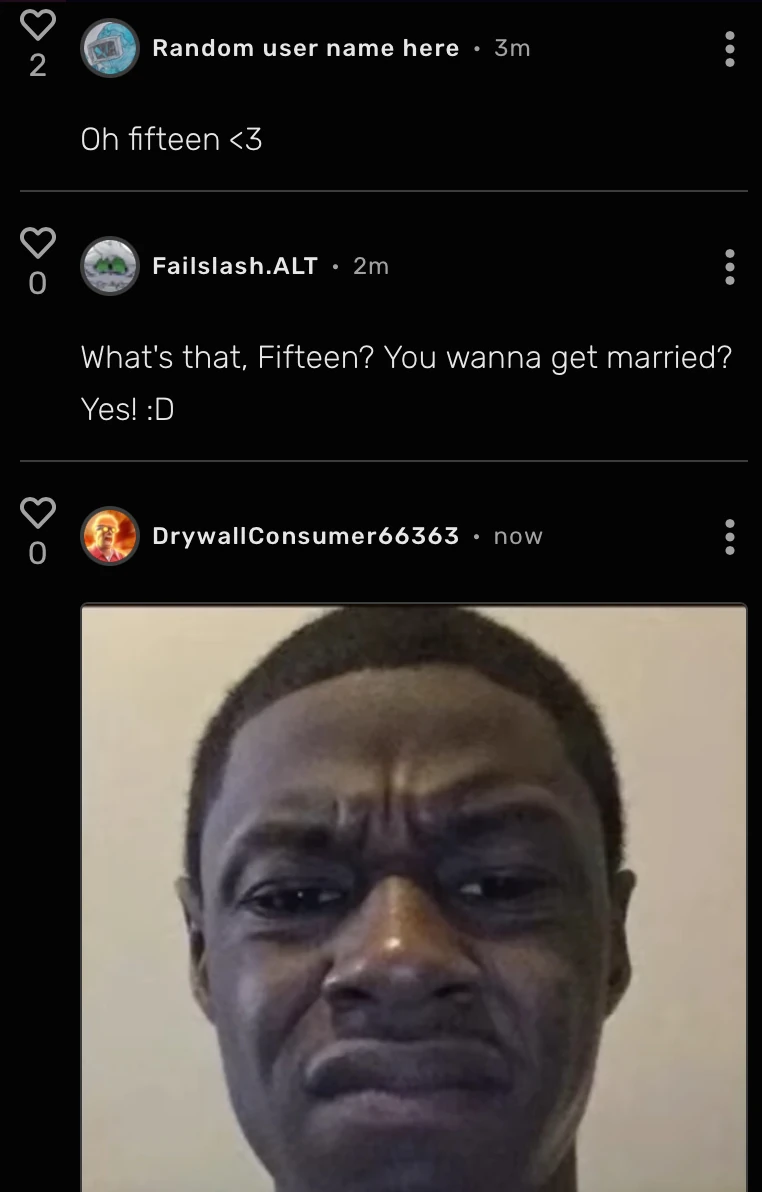Show more options for DrywallConsumer66363's comment
Viewport: 762px width, 1192px height.
730,536
